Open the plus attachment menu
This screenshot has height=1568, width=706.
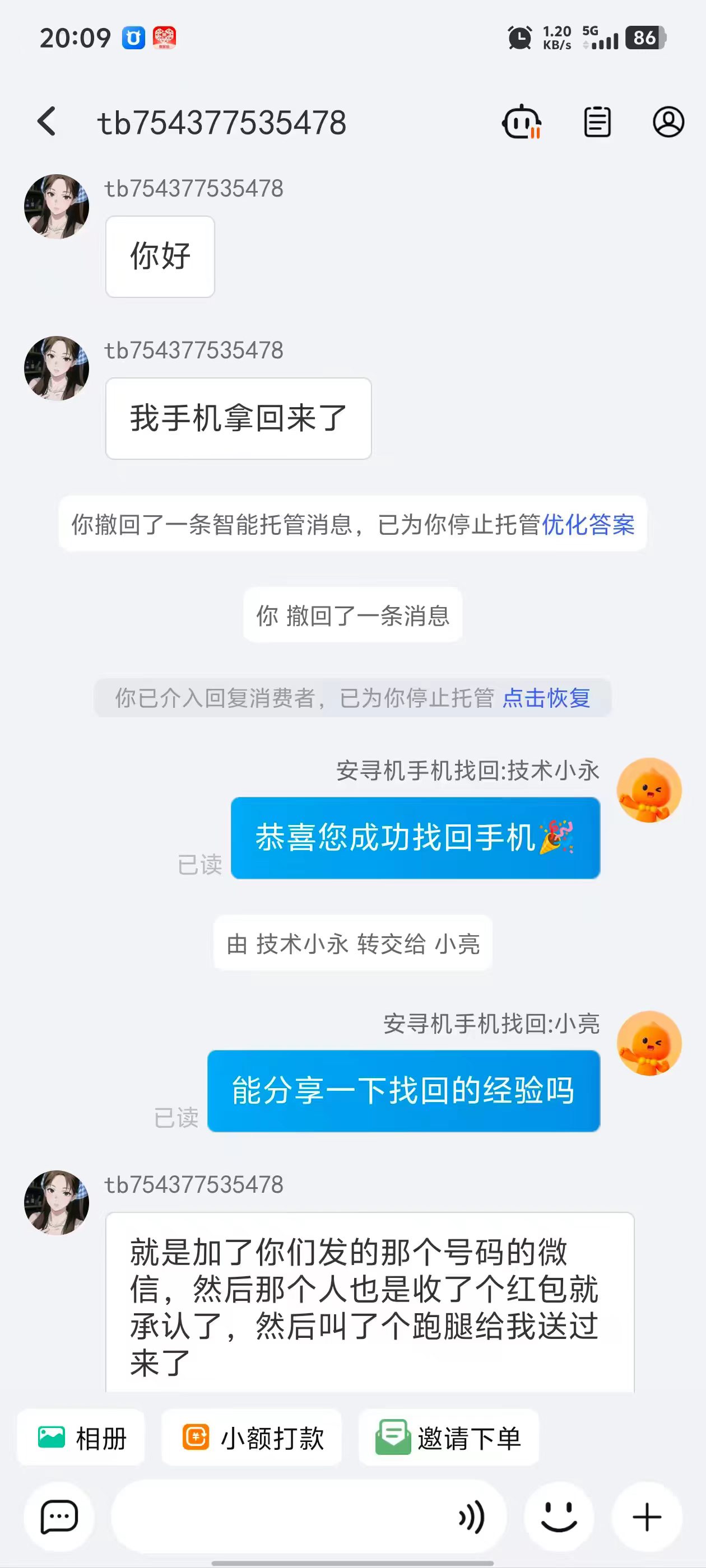point(646,1516)
